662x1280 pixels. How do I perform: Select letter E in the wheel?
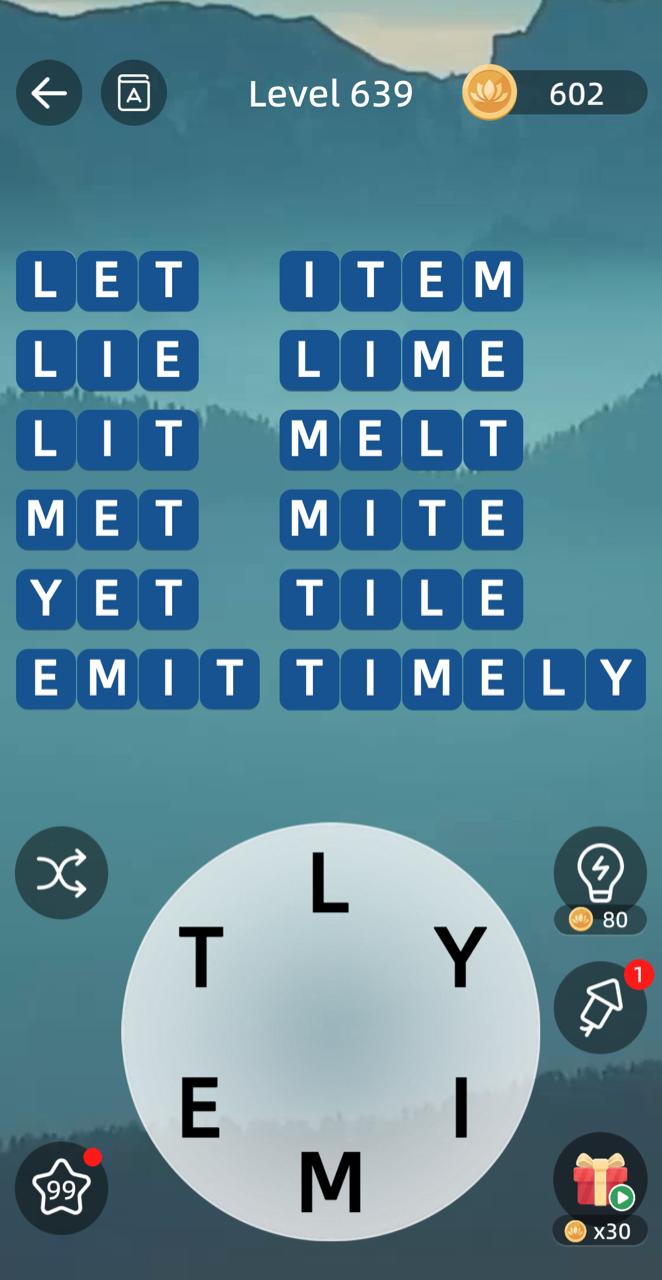pos(200,1108)
